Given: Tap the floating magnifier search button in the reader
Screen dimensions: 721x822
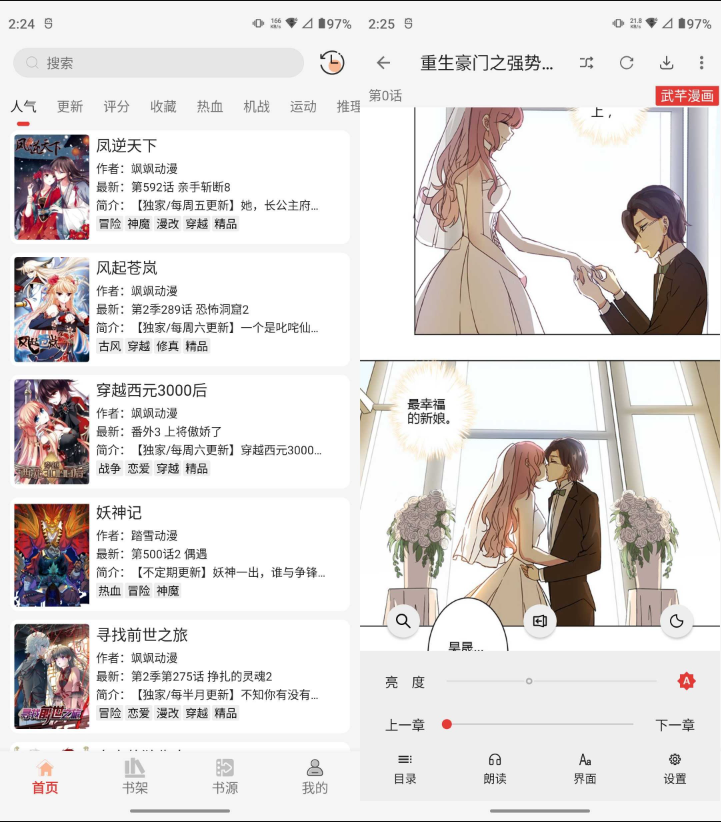Looking at the screenshot, I should coord(403,621).
